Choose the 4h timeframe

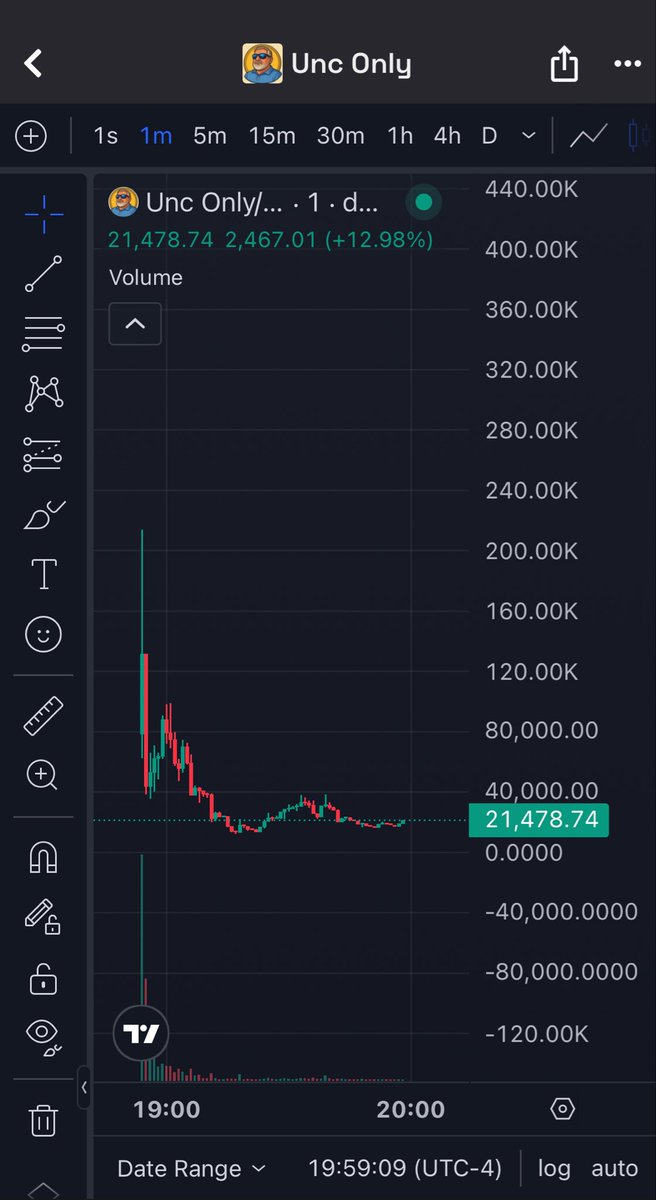pyautogui.click(x=447, y=136)
